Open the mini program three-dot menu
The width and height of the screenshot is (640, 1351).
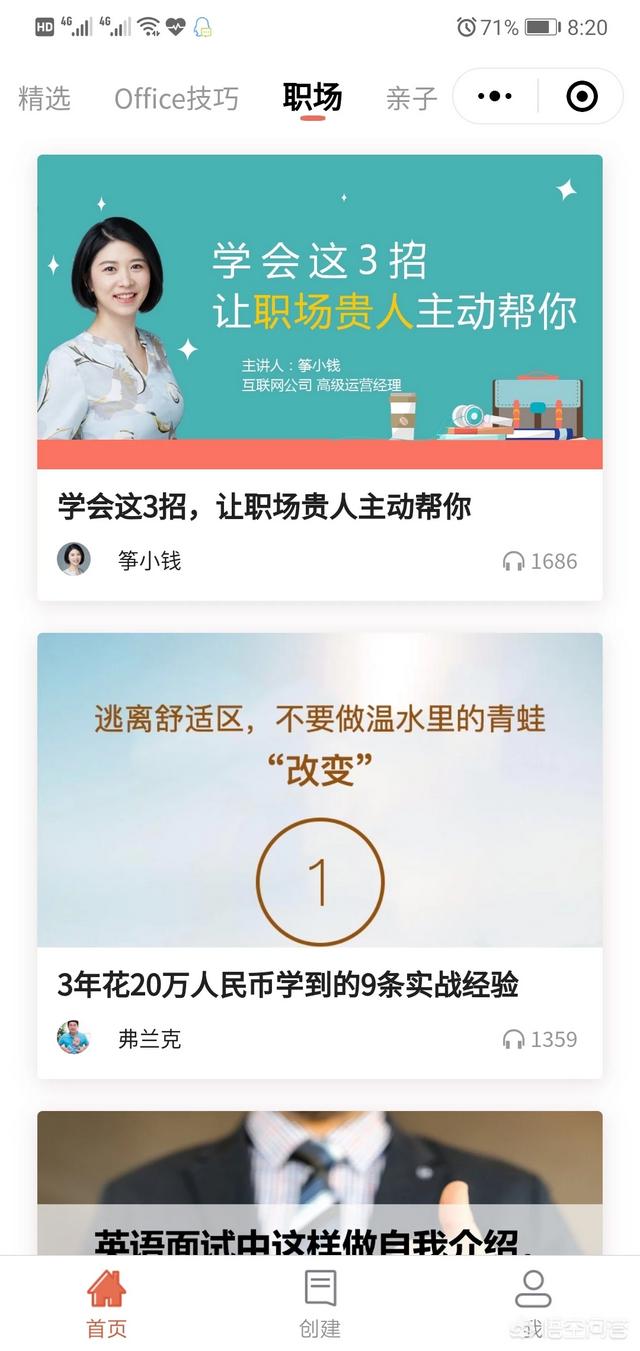[x=495, y=97]
